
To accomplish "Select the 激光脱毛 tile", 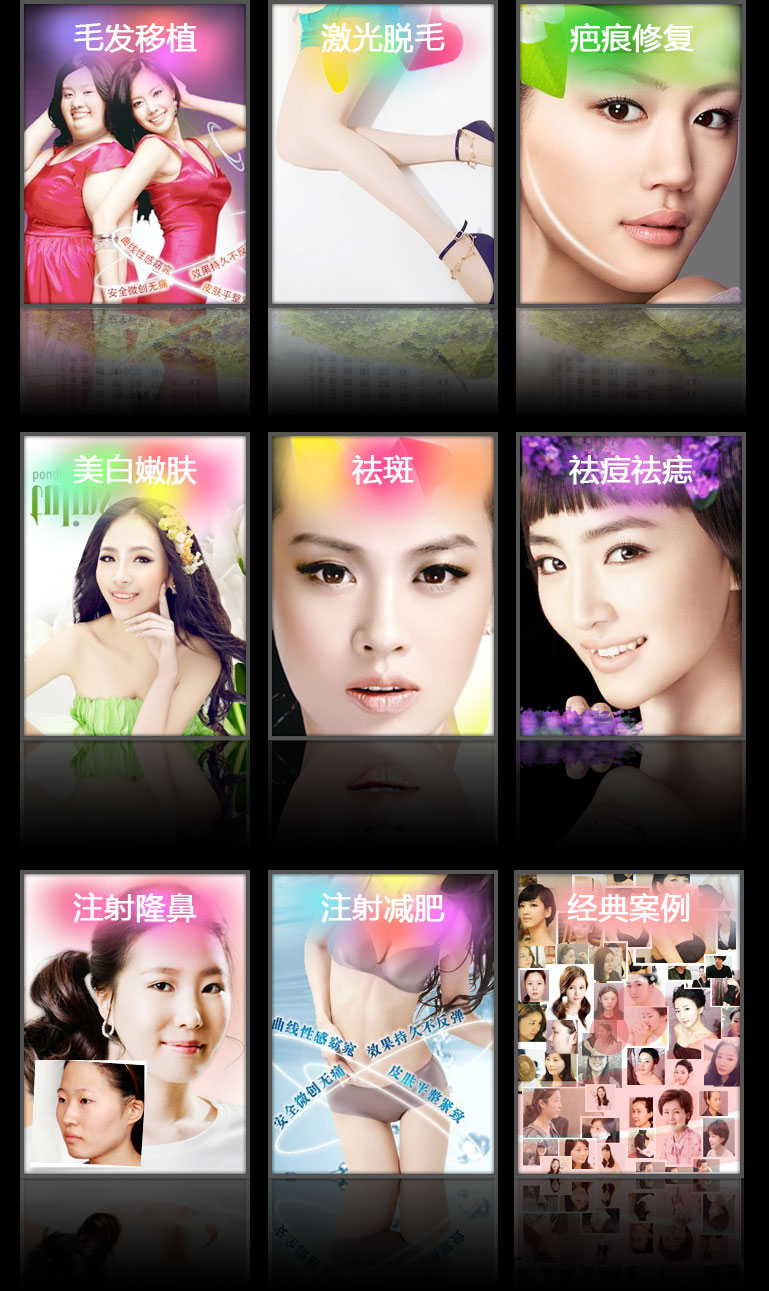I will (383, 153).
